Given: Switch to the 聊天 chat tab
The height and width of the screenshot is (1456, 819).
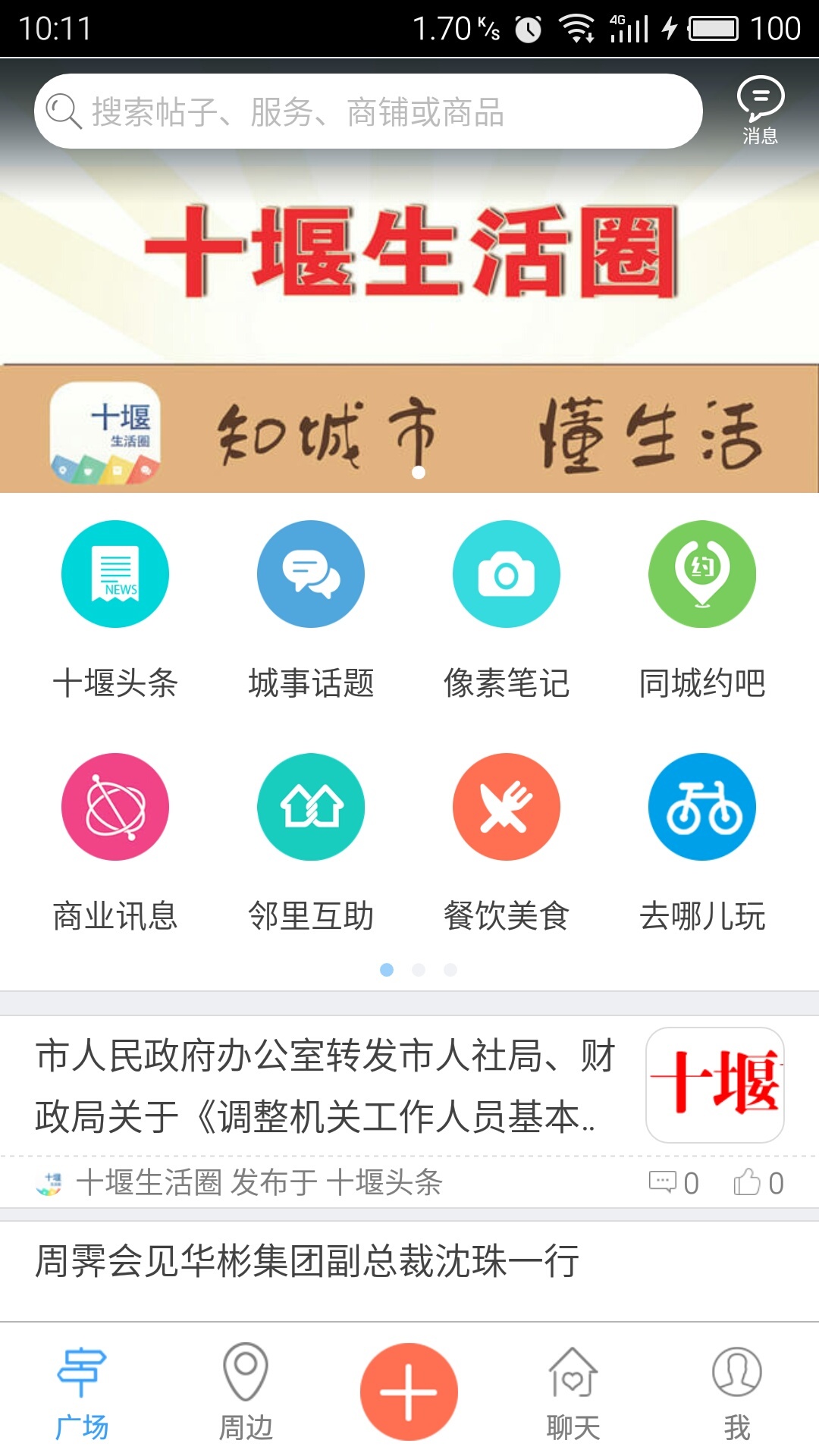Looking at the screenshot, I should pos(573,1392).
